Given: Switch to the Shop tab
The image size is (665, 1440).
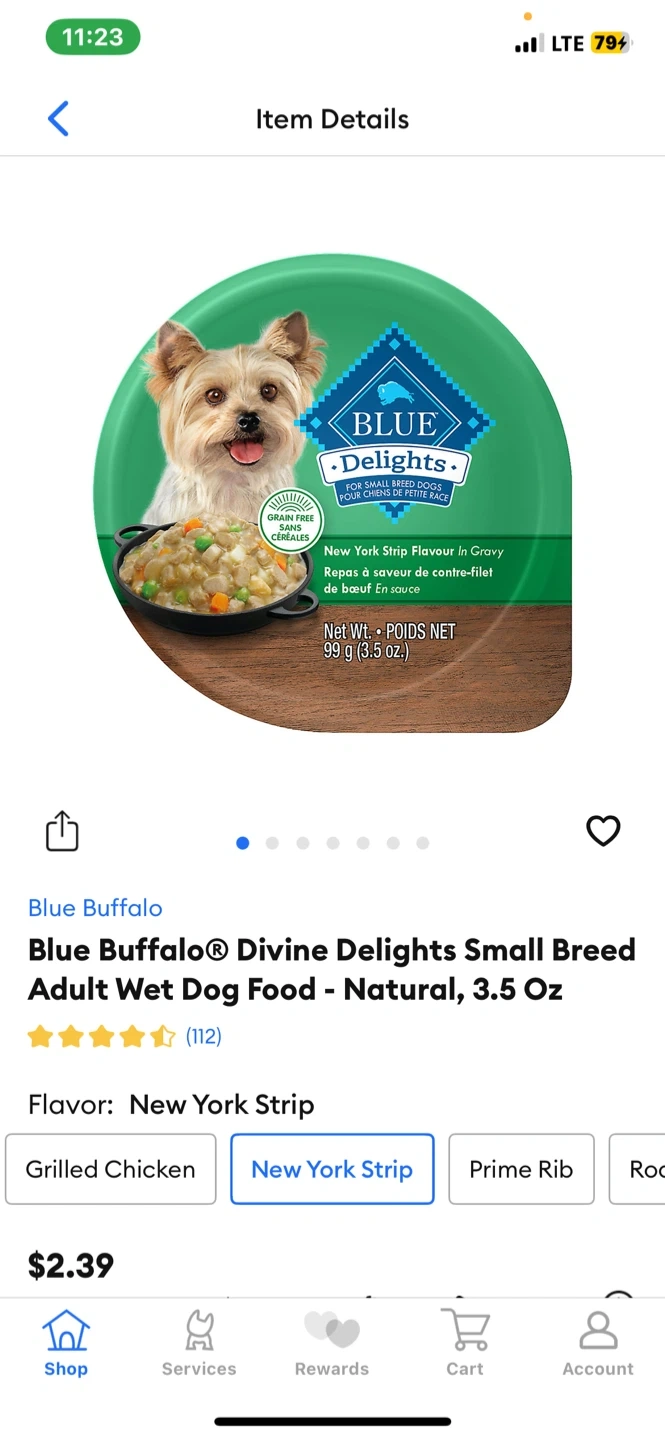Looking at the screenshot, I should [66, 1344].
